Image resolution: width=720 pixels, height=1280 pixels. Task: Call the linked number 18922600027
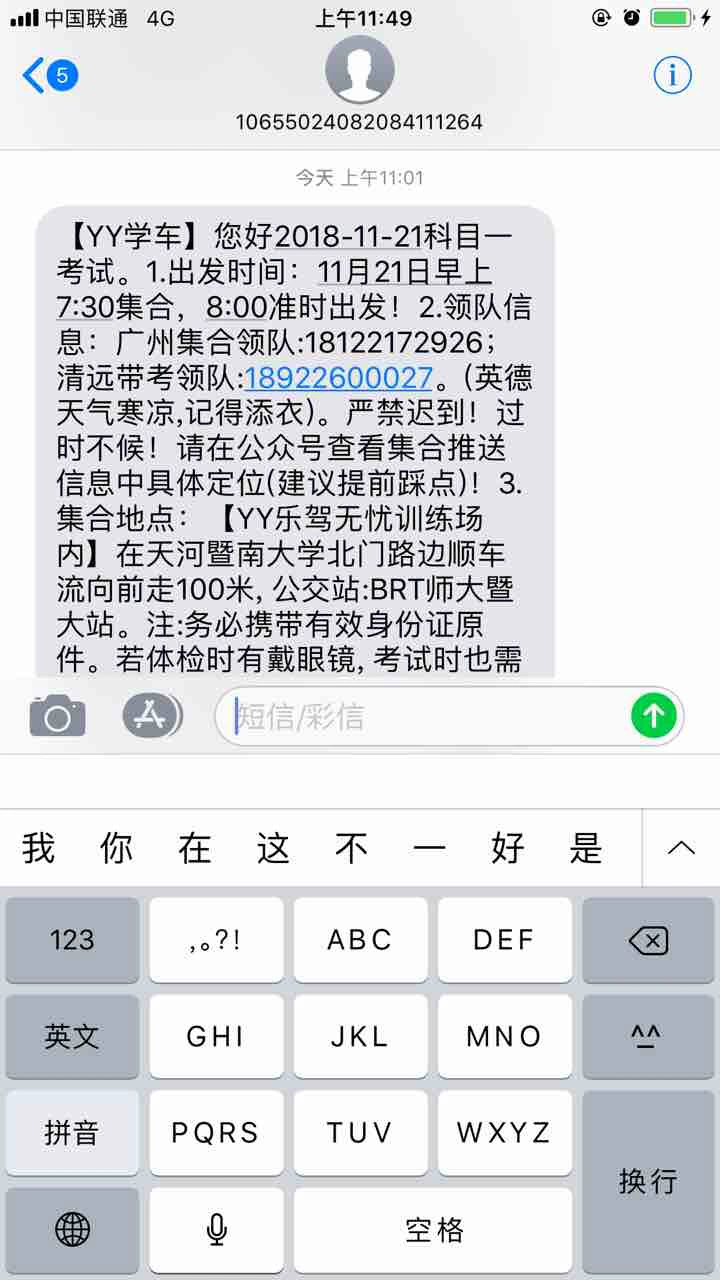tap(338, 377)
